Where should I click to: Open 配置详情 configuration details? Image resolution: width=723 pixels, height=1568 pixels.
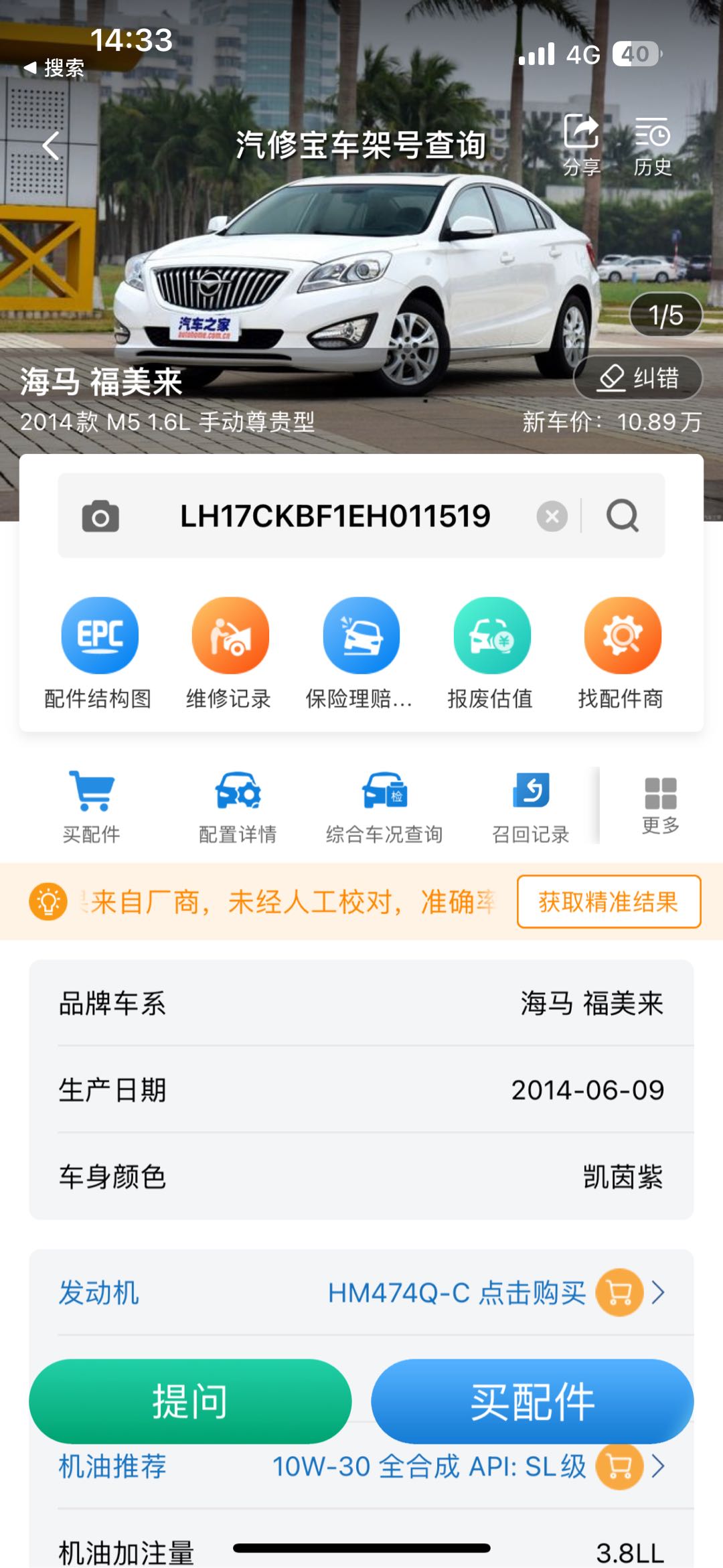tap(238, 807)
